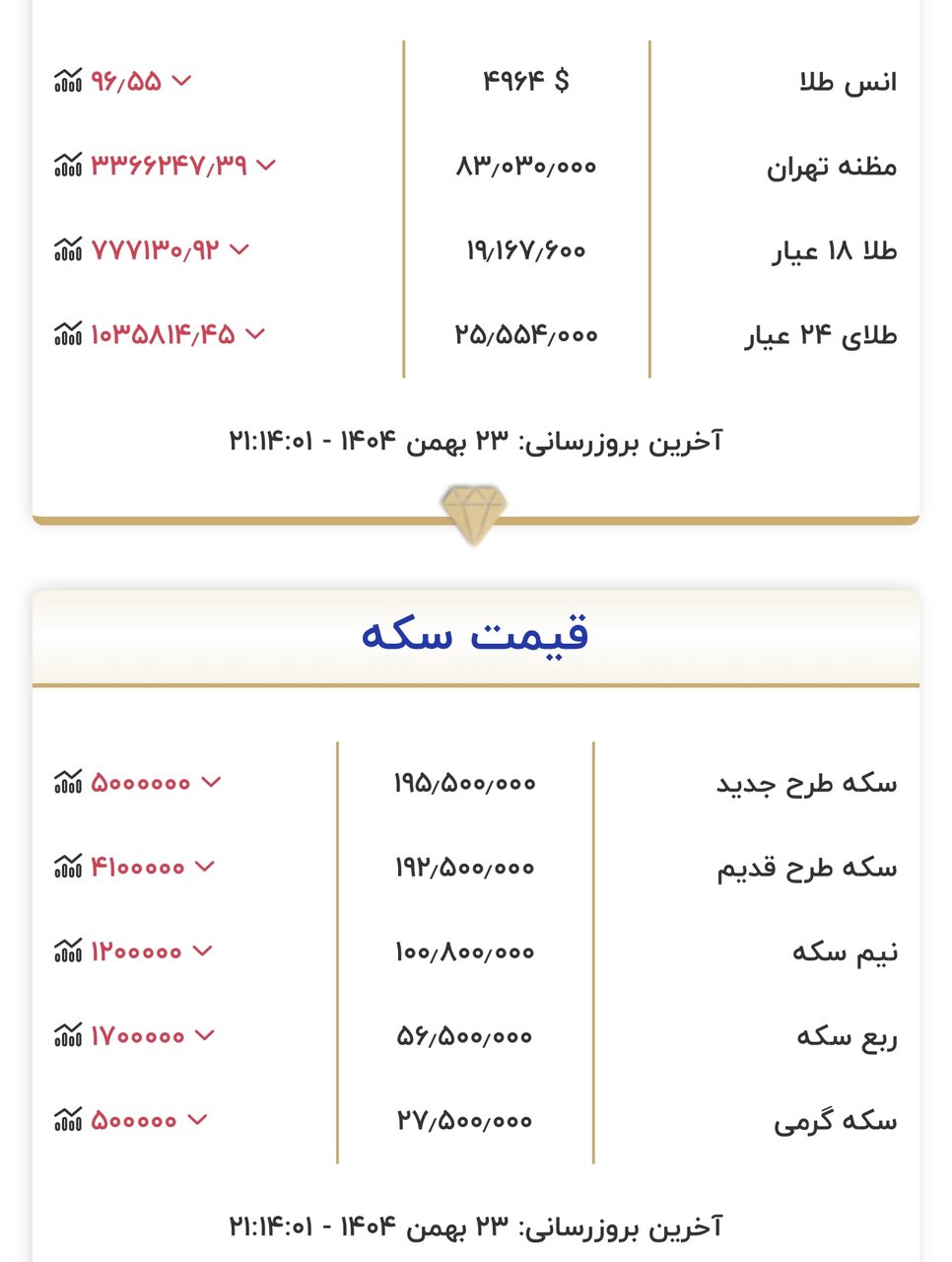This screenshot has width=952, height=1262.
Task: Toggle the chevron next to مظنه تهران value
Action: [261, 164]
